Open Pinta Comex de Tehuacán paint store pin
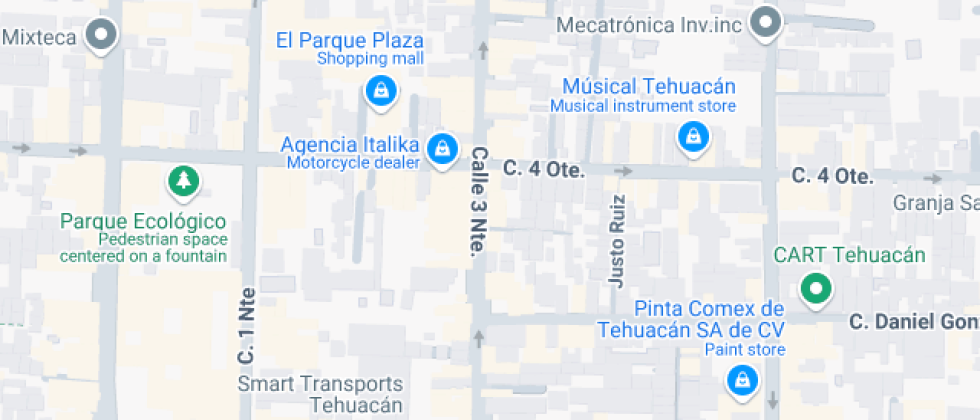 coord(741,379)
